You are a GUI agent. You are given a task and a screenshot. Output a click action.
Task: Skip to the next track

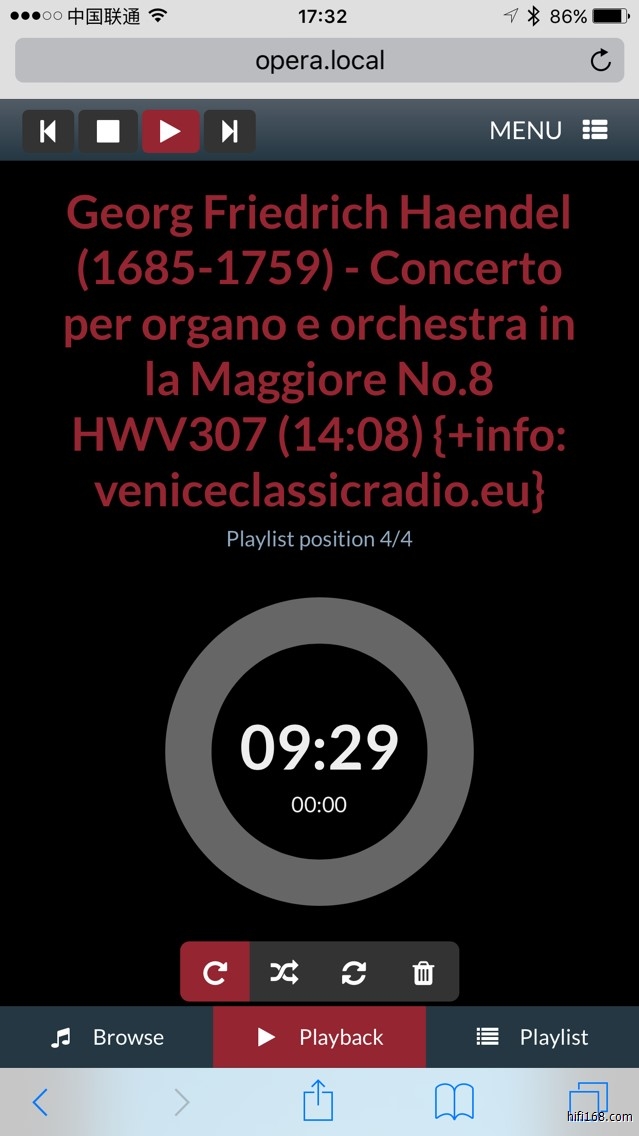coord(230,131)
